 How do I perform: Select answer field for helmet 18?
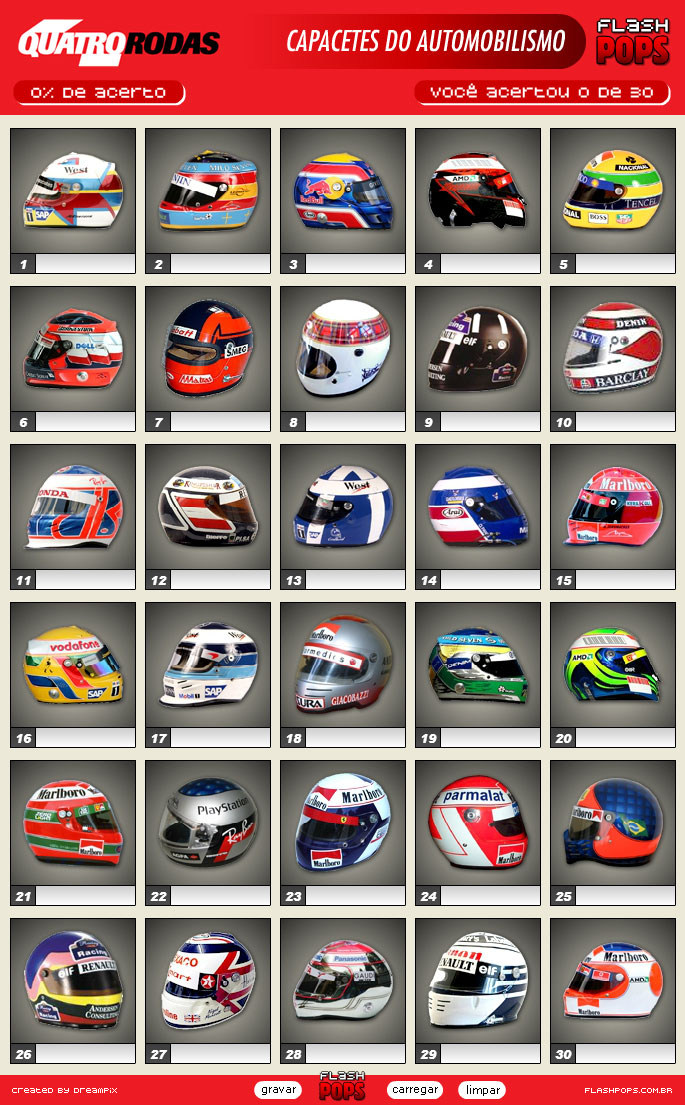(355, 738)
